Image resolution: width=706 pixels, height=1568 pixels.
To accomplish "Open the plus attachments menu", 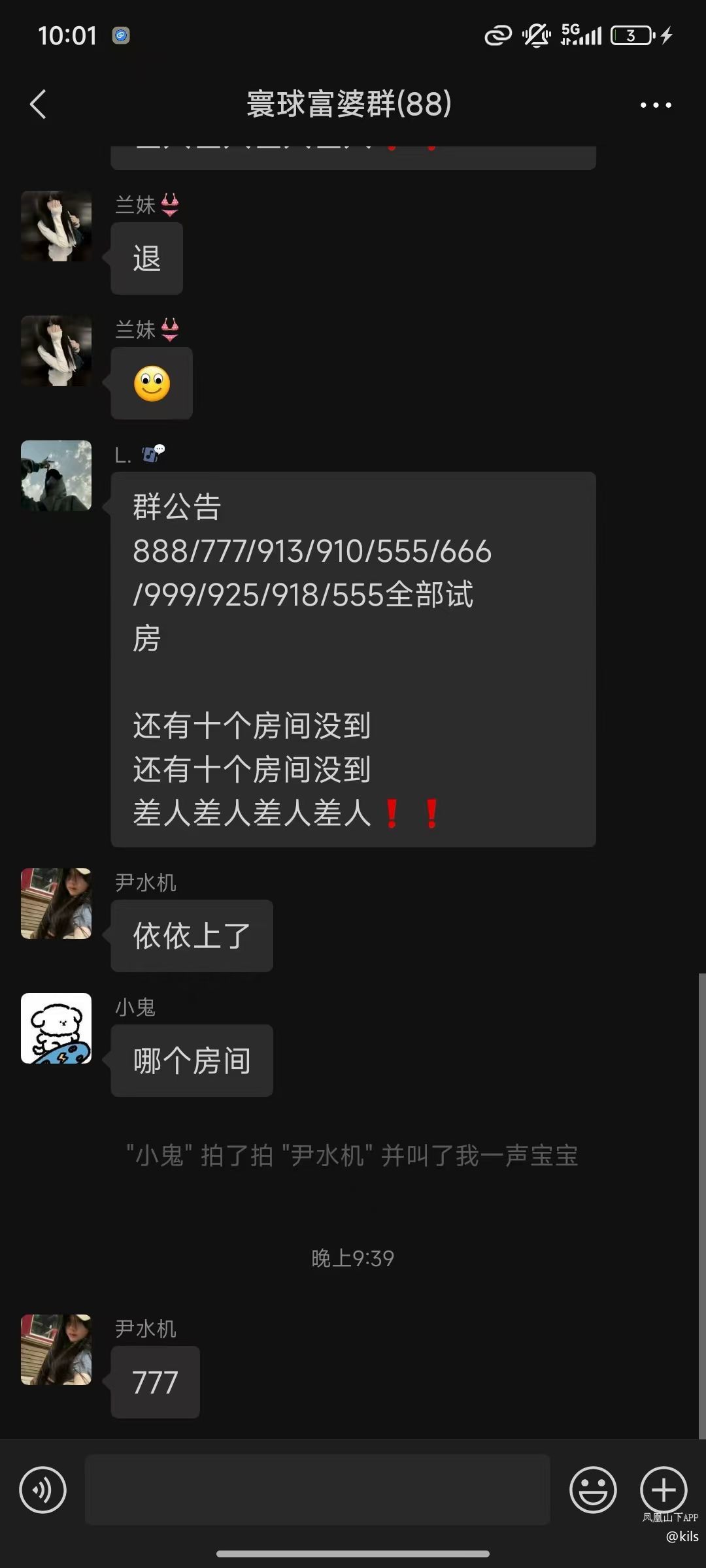I will 663,1490.
